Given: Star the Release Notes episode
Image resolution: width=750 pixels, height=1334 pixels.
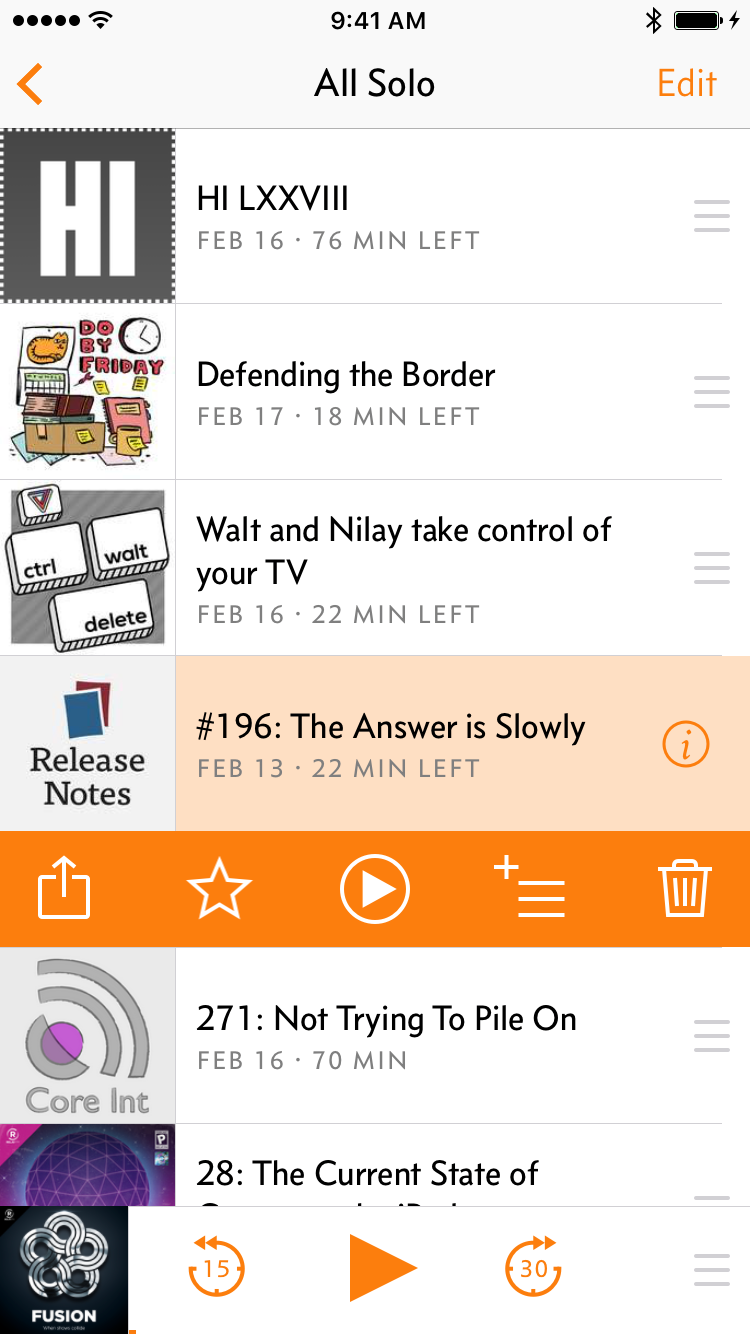Looking at the screenshot, I should [x=219, y=888].
